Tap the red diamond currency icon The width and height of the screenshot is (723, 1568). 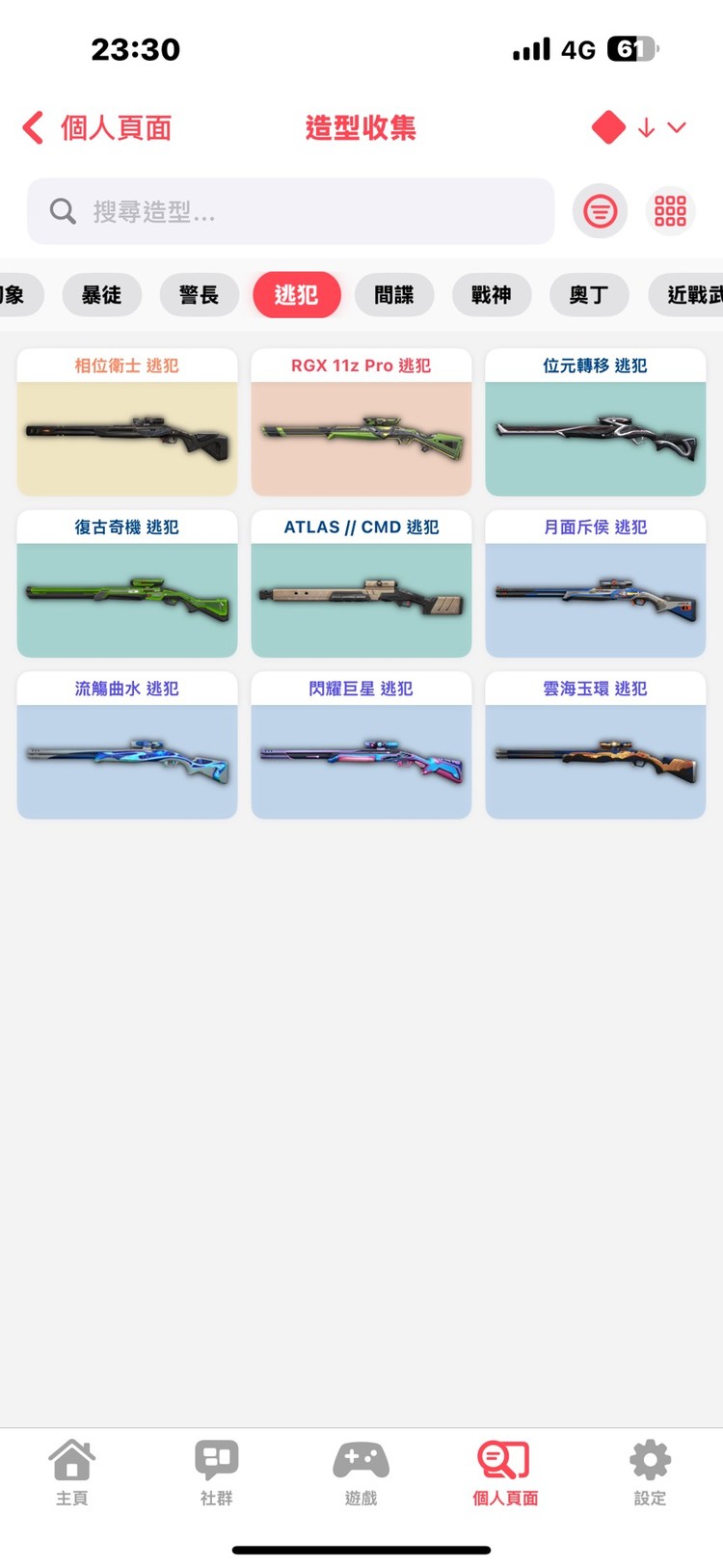tap(606, 126)
